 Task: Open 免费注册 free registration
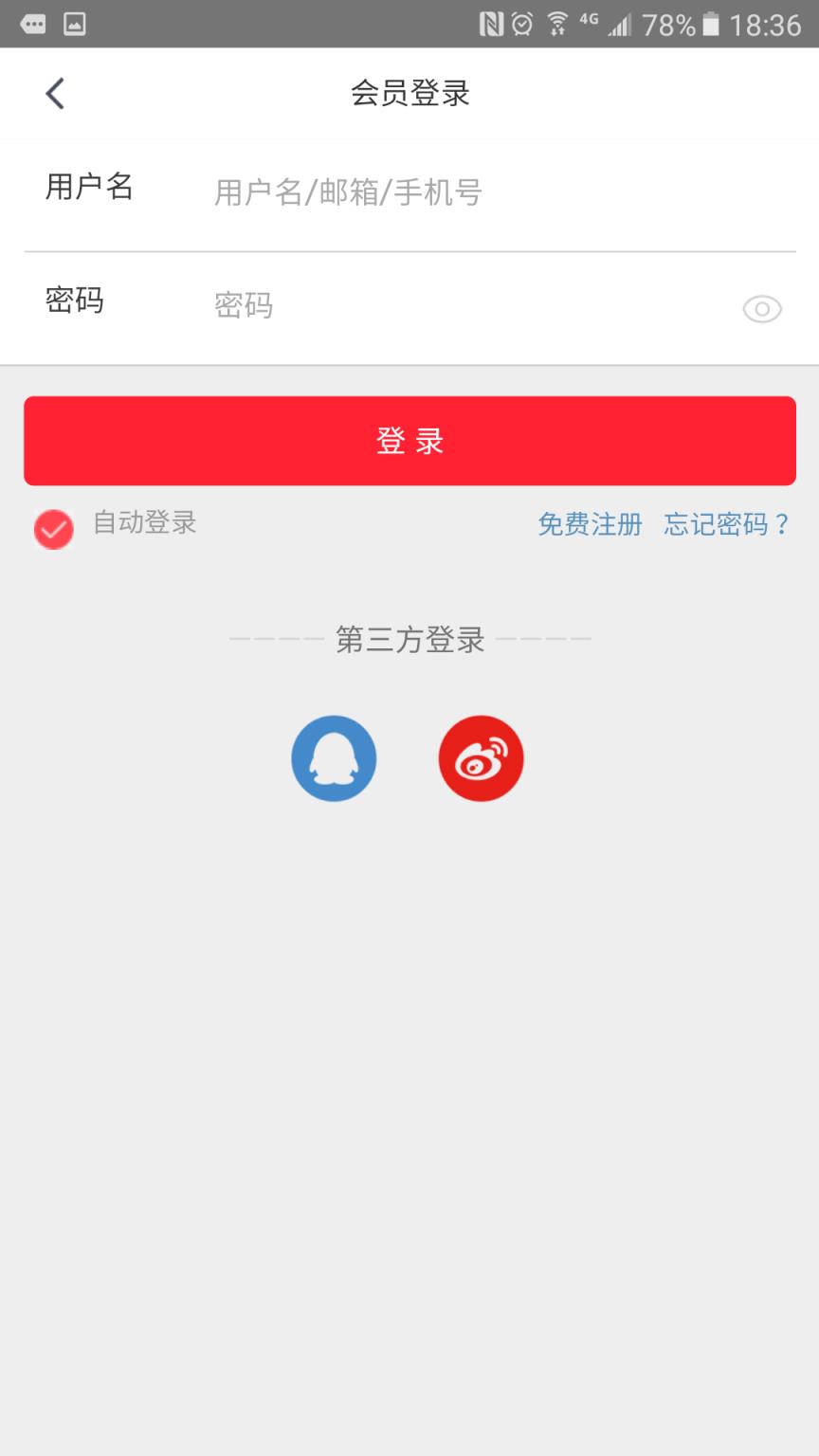[589, 523]
